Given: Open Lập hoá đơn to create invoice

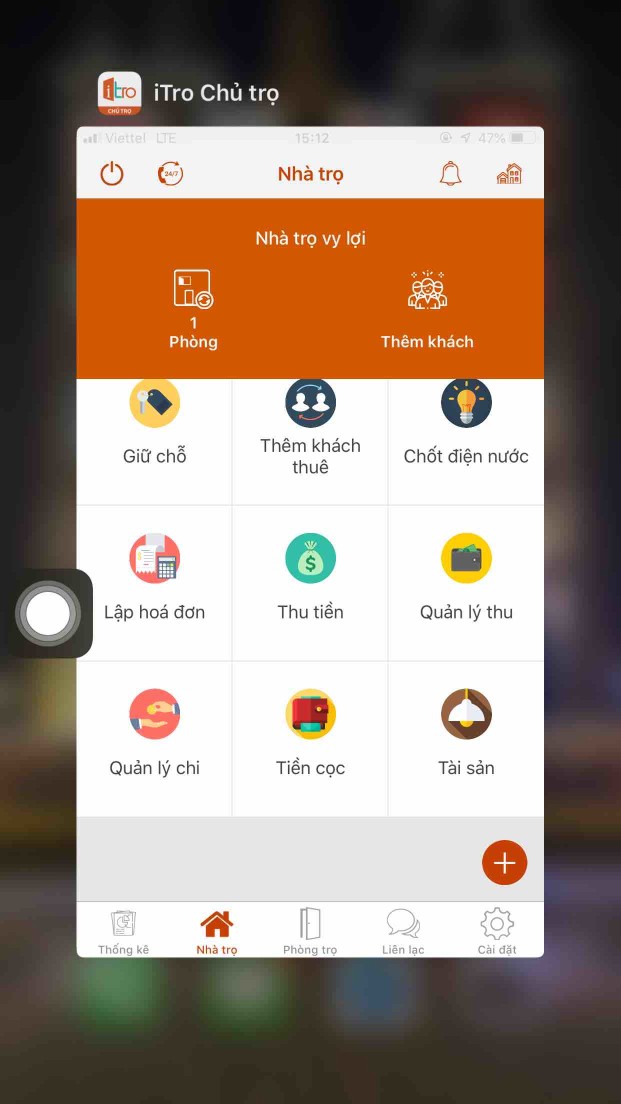Looking at the screenshot, I should (x=155, y=583).
